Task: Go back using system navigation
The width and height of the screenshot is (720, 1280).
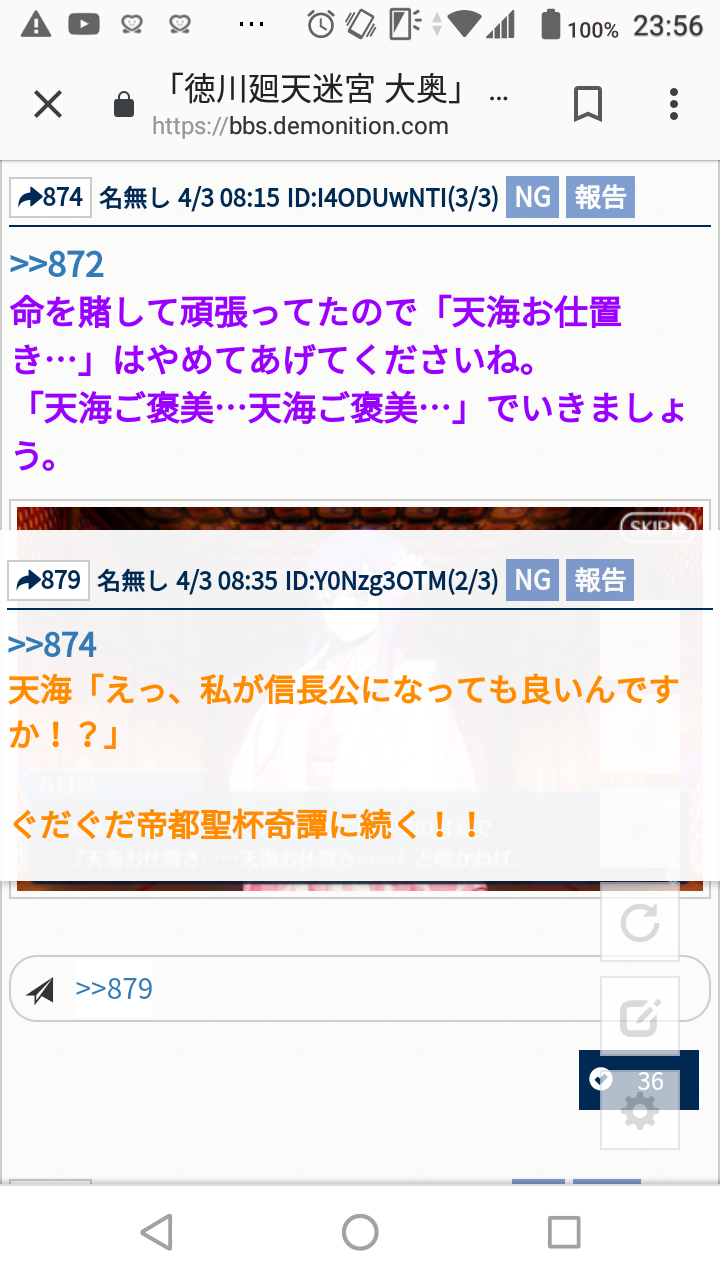Action: [x=156, y=1232]
